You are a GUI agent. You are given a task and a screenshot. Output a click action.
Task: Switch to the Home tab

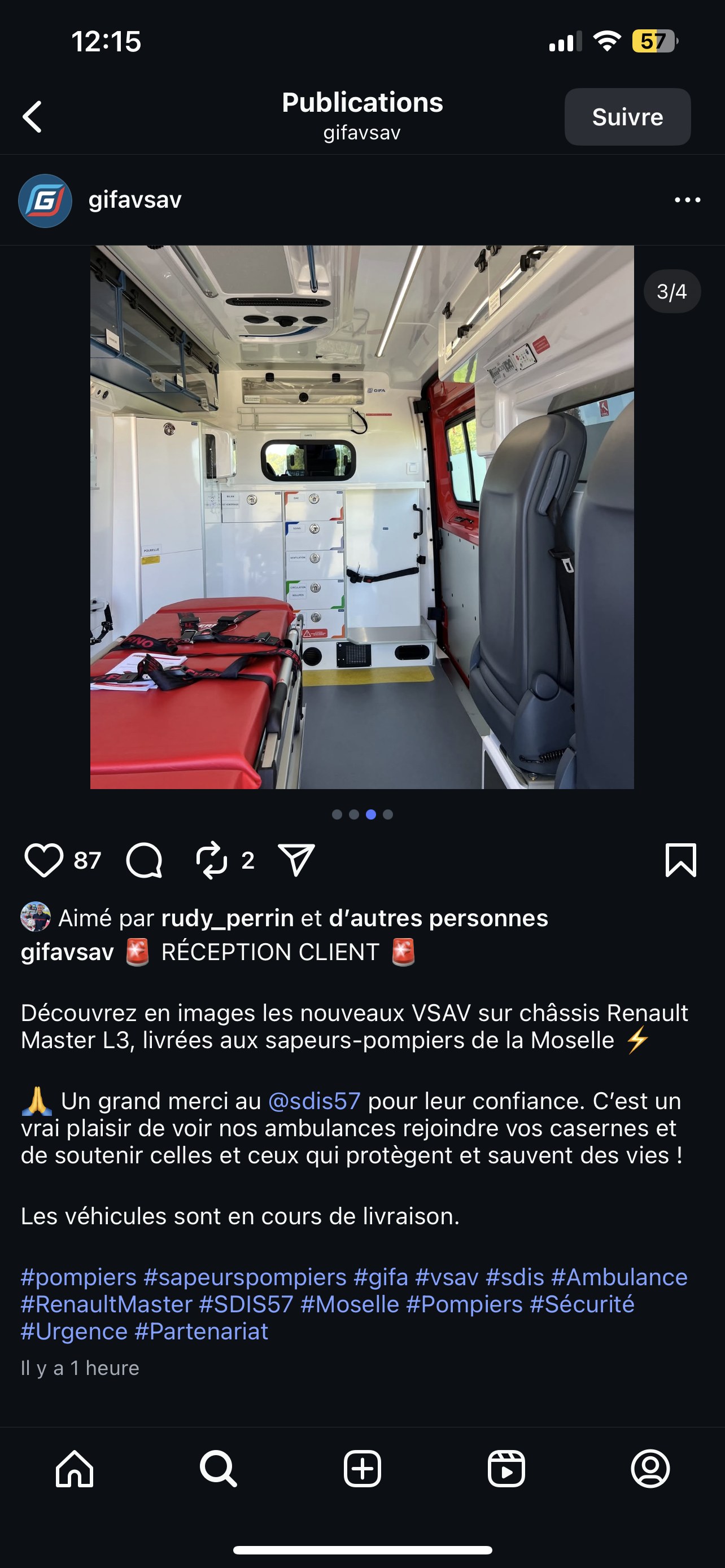tap(75, 1468)
